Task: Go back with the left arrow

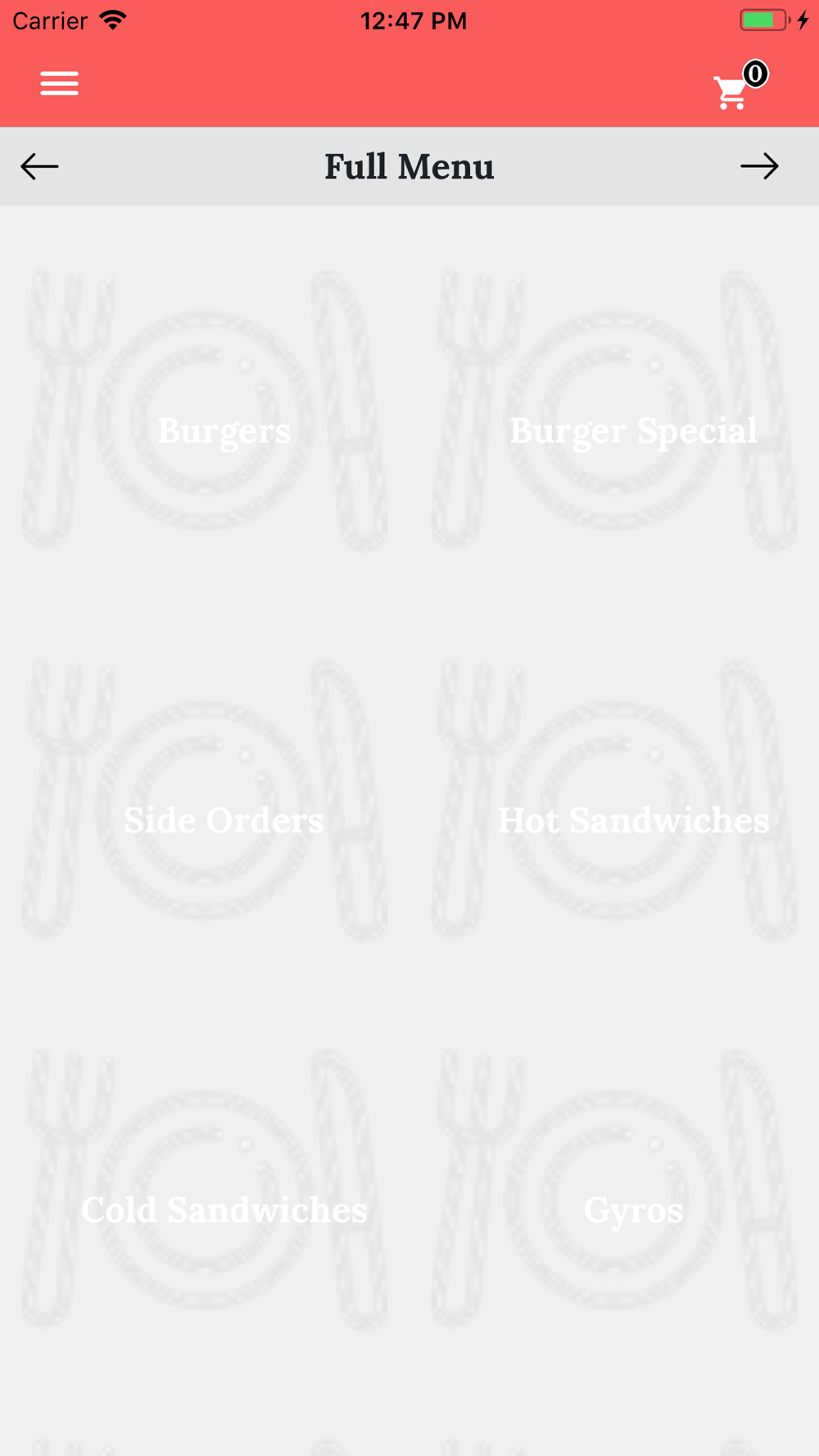Action: pos(39,166)
